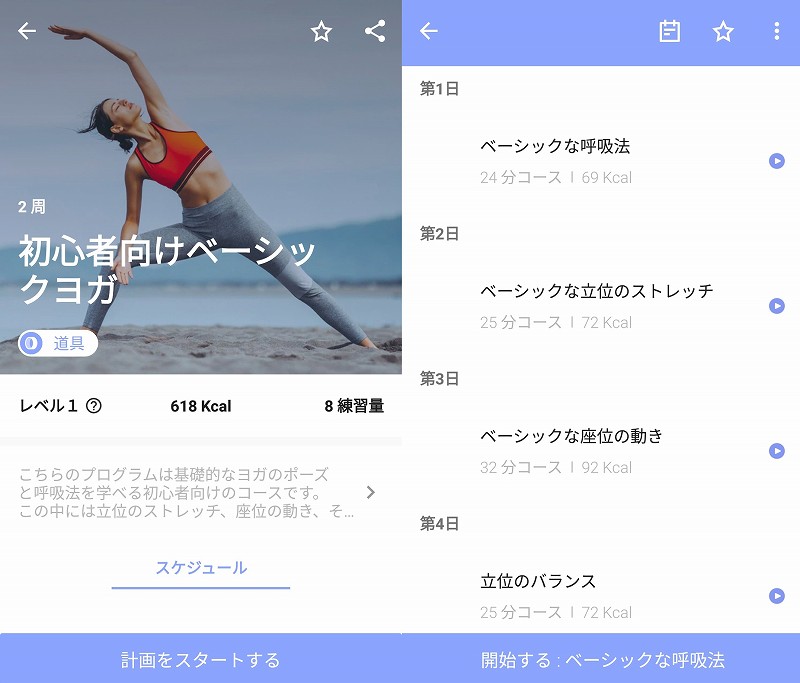Play the 立位のバランス session
Screen dimensions: 800x683
tap(777, 596)
